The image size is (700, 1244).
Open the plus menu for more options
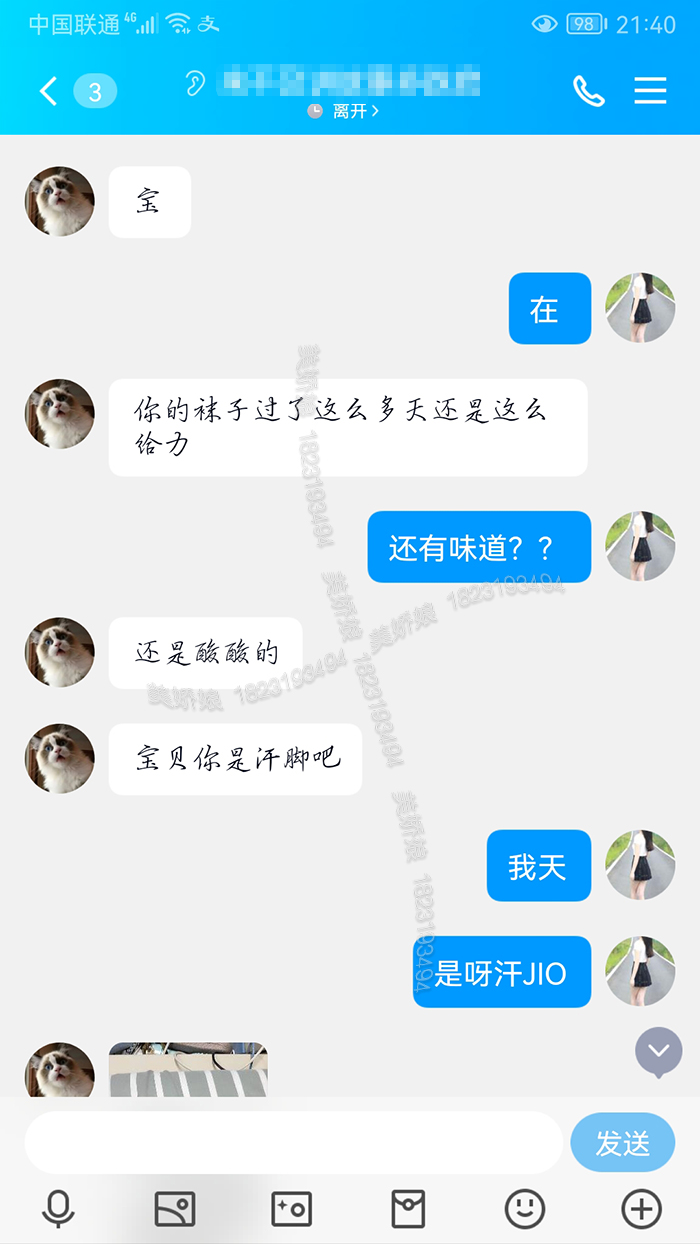(641, 1209)
